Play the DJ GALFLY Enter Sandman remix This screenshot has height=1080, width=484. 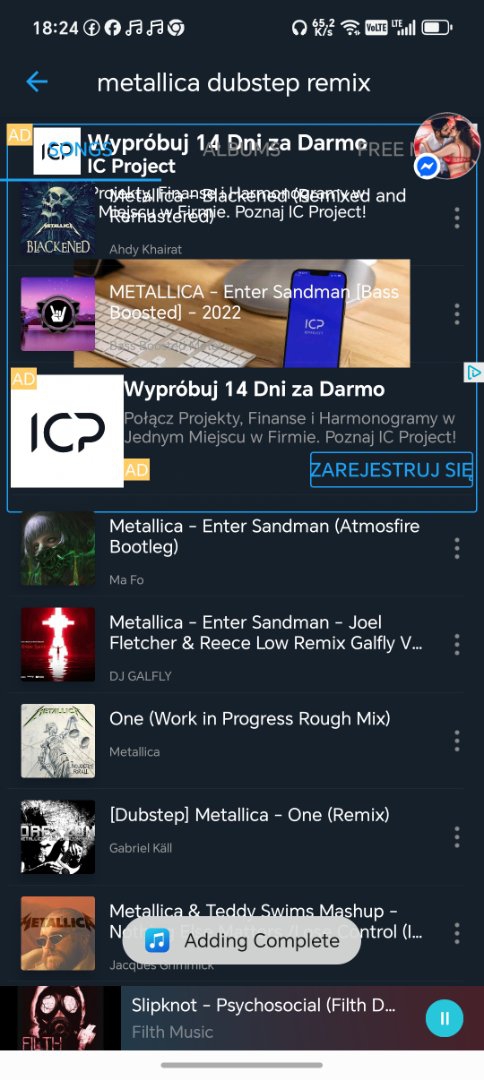(234, 645)
